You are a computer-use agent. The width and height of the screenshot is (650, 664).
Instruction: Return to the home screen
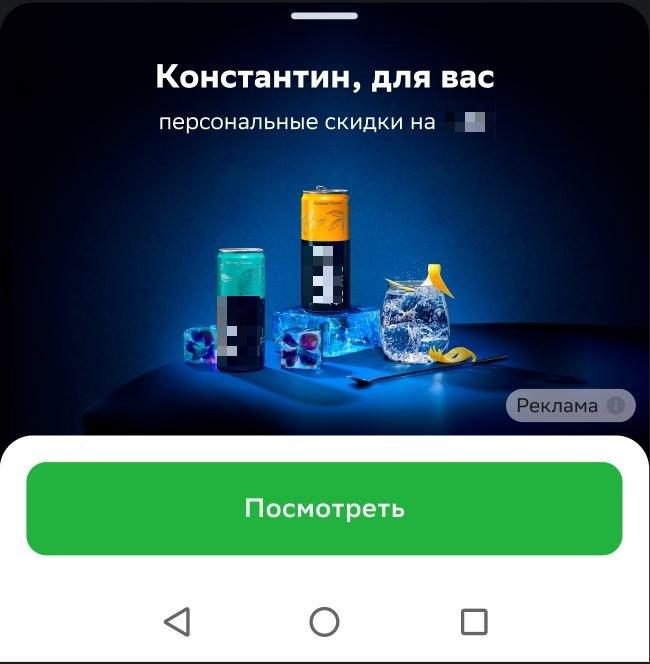coord(324,622)
